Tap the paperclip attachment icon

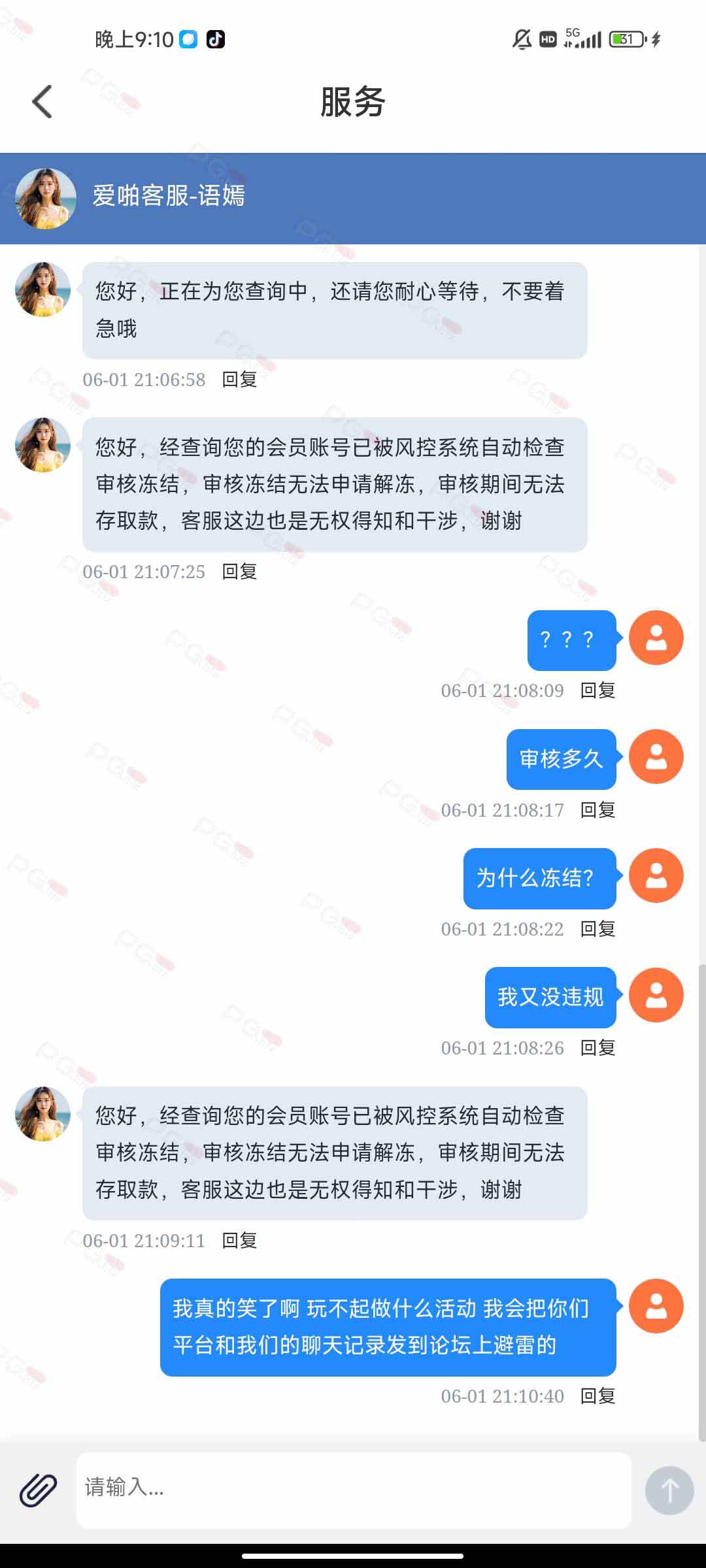(38, 1490)
